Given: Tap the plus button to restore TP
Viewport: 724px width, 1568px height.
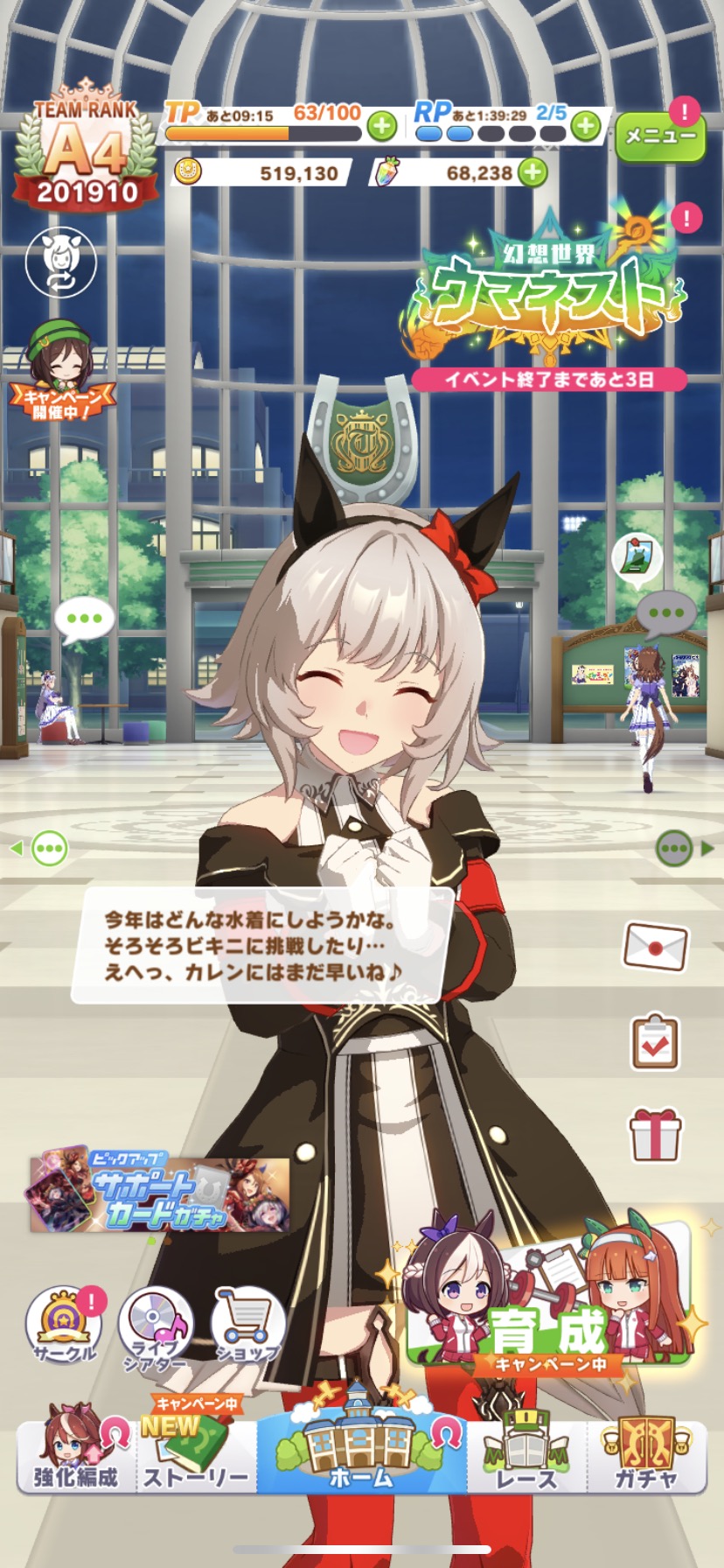Looking at the screenshot, I should pos(381,127).
